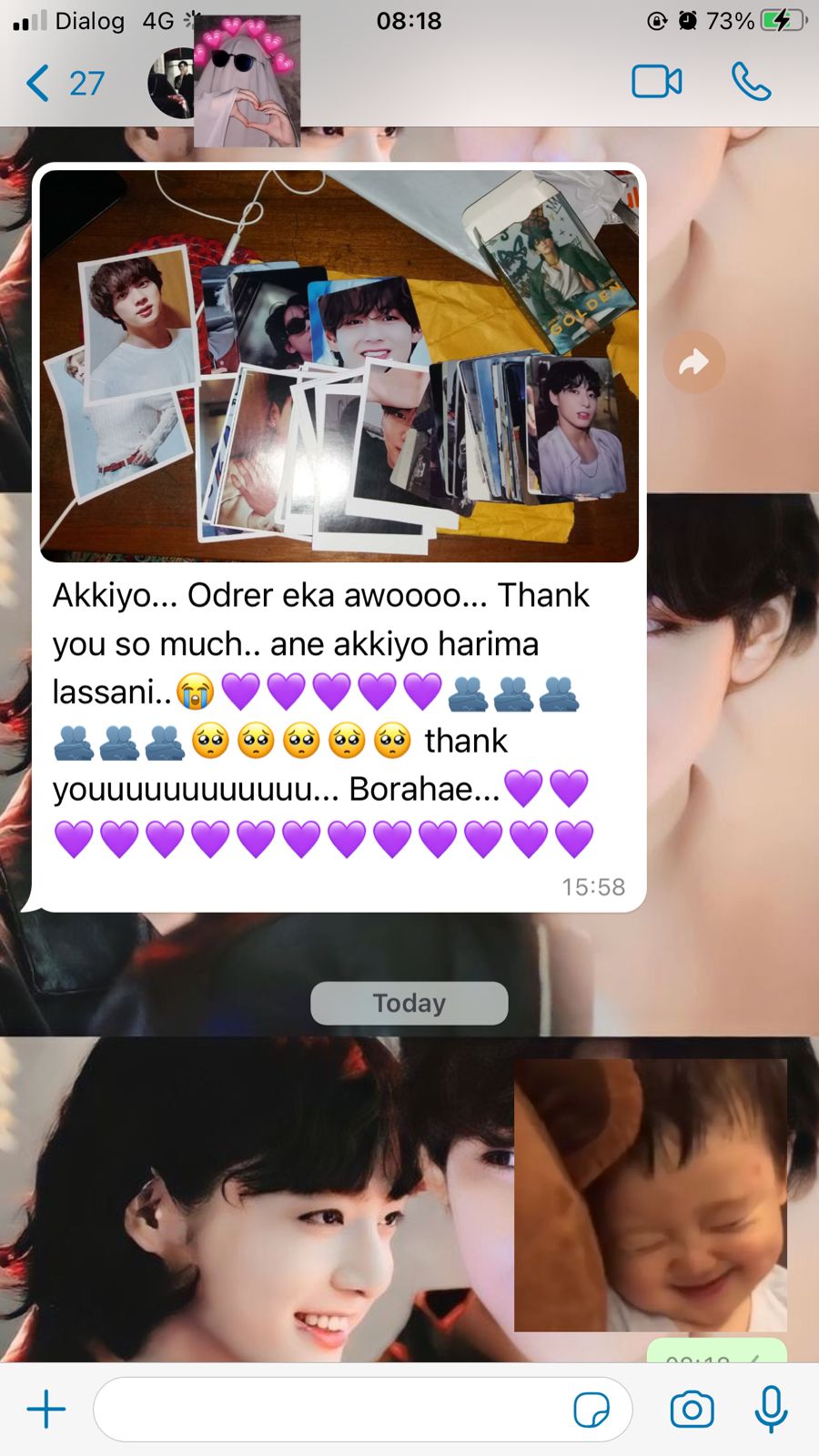The height and width of the screenshot is (1456, 819).
Task: Open the attachment plus menu
Action: coord(46,1410)
